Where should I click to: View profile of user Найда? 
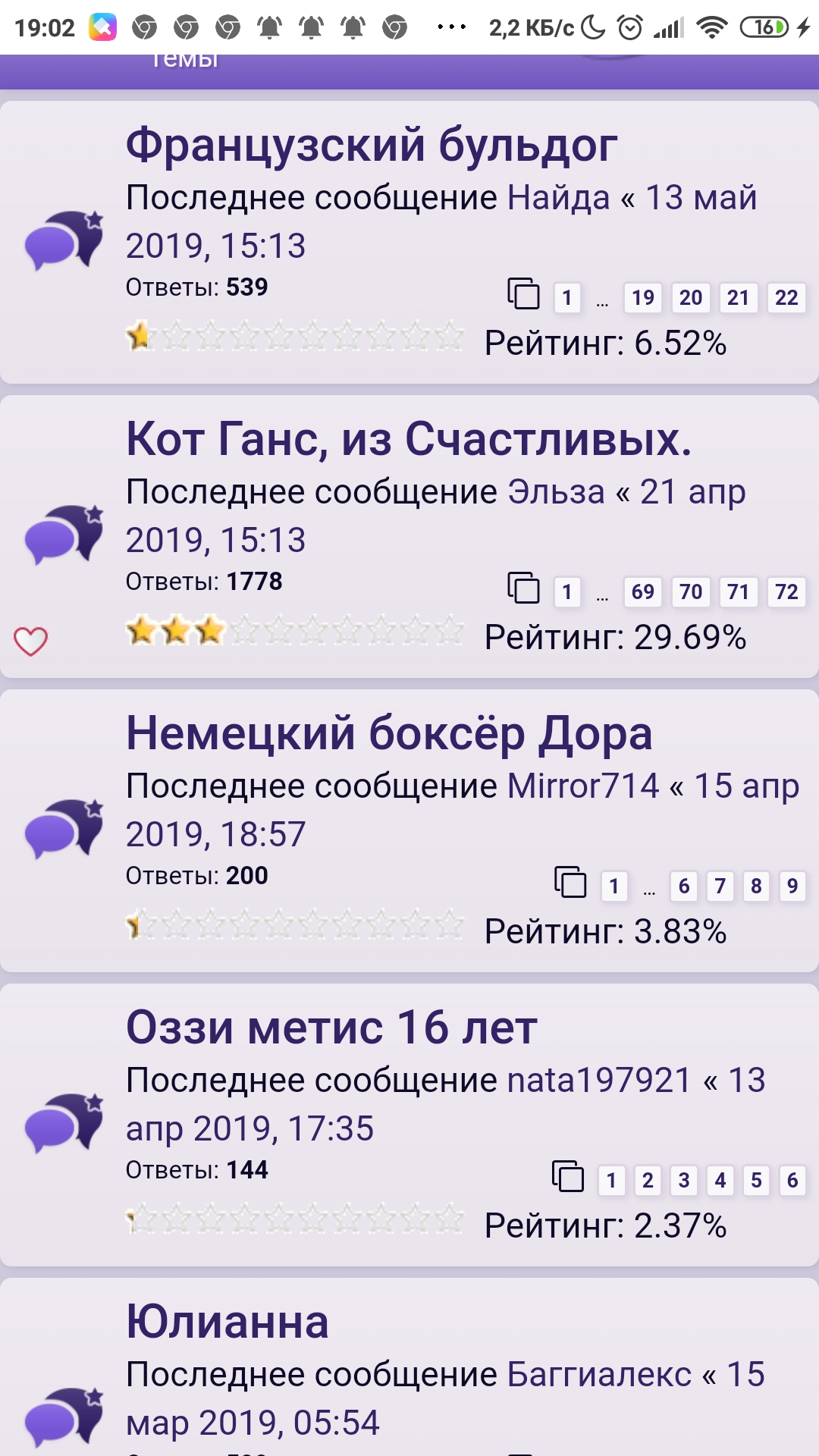click(x=558, y=198)
